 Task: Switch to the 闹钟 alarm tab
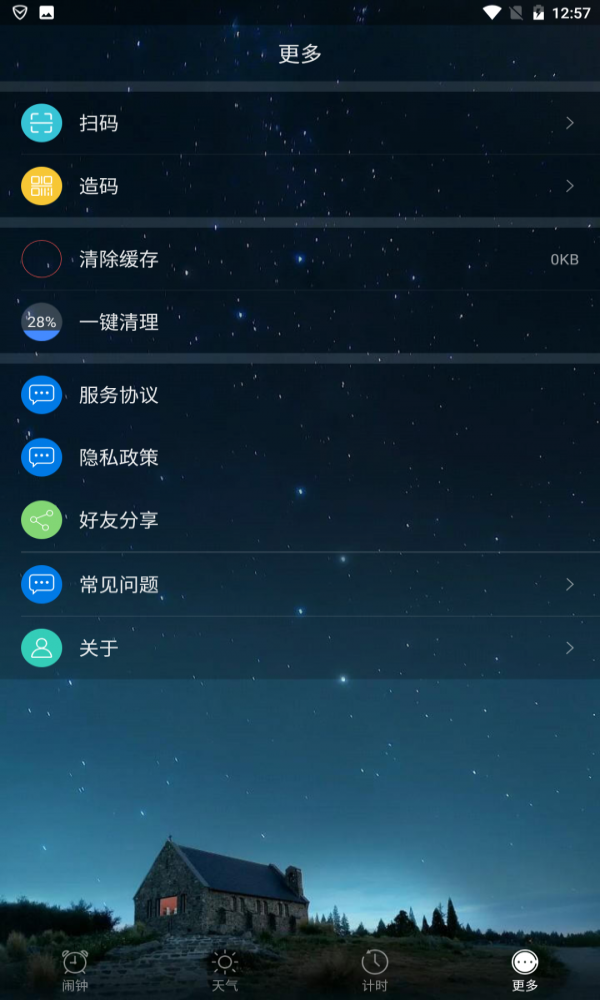[75, 970]
